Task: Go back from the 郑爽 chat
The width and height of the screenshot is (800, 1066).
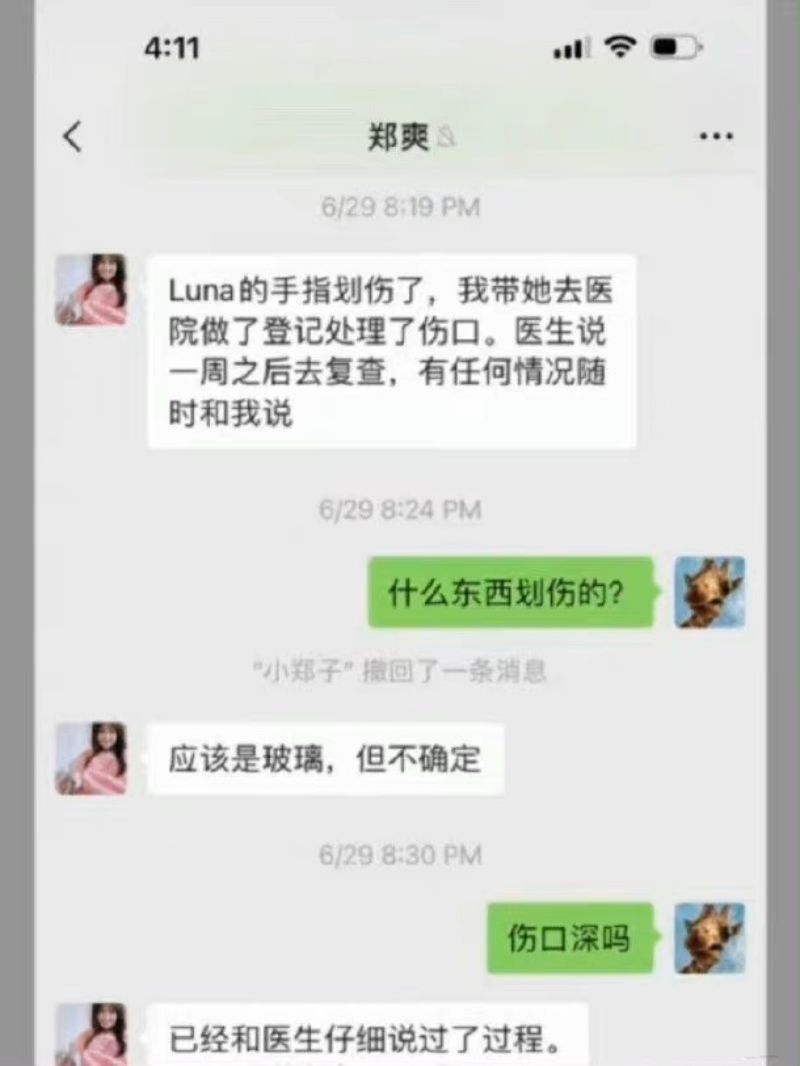Action: pos(72,136)
